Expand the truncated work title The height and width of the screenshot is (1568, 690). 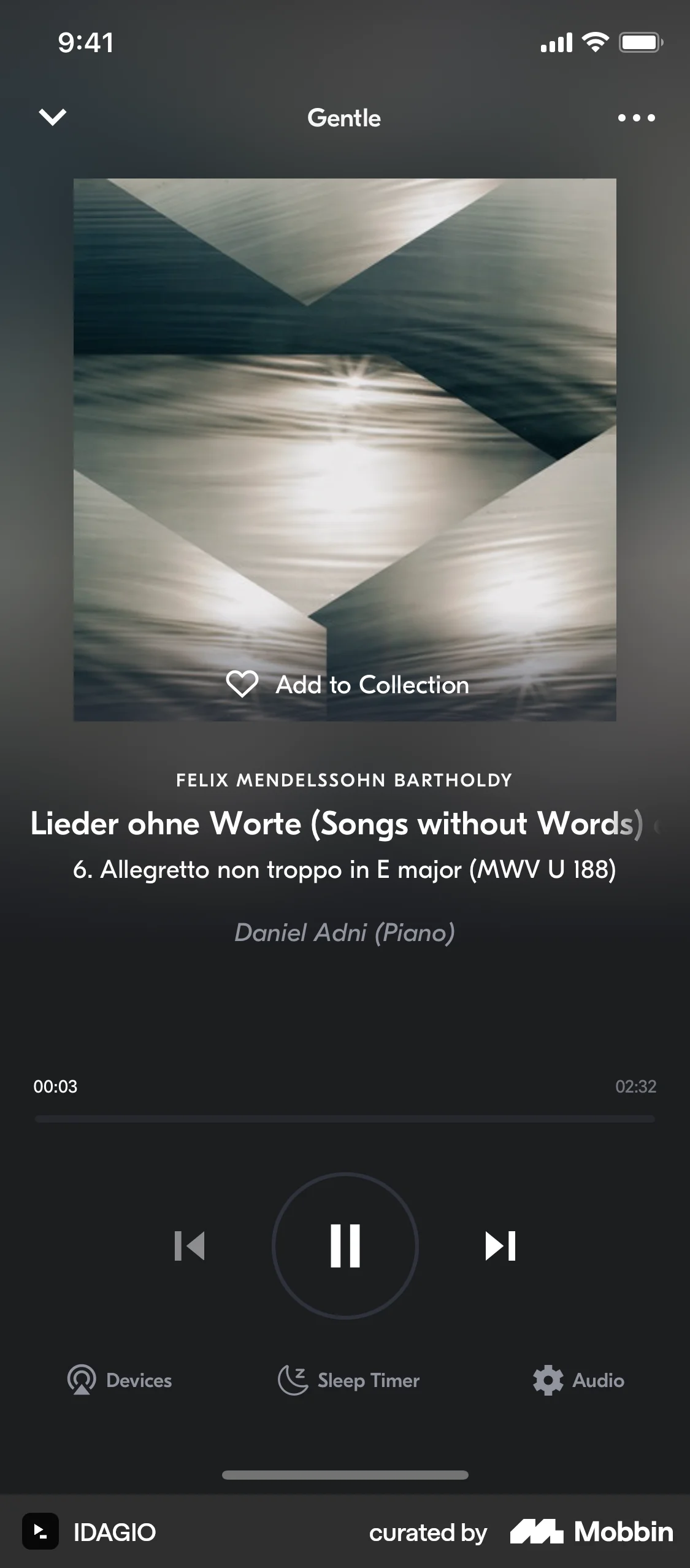345,824
